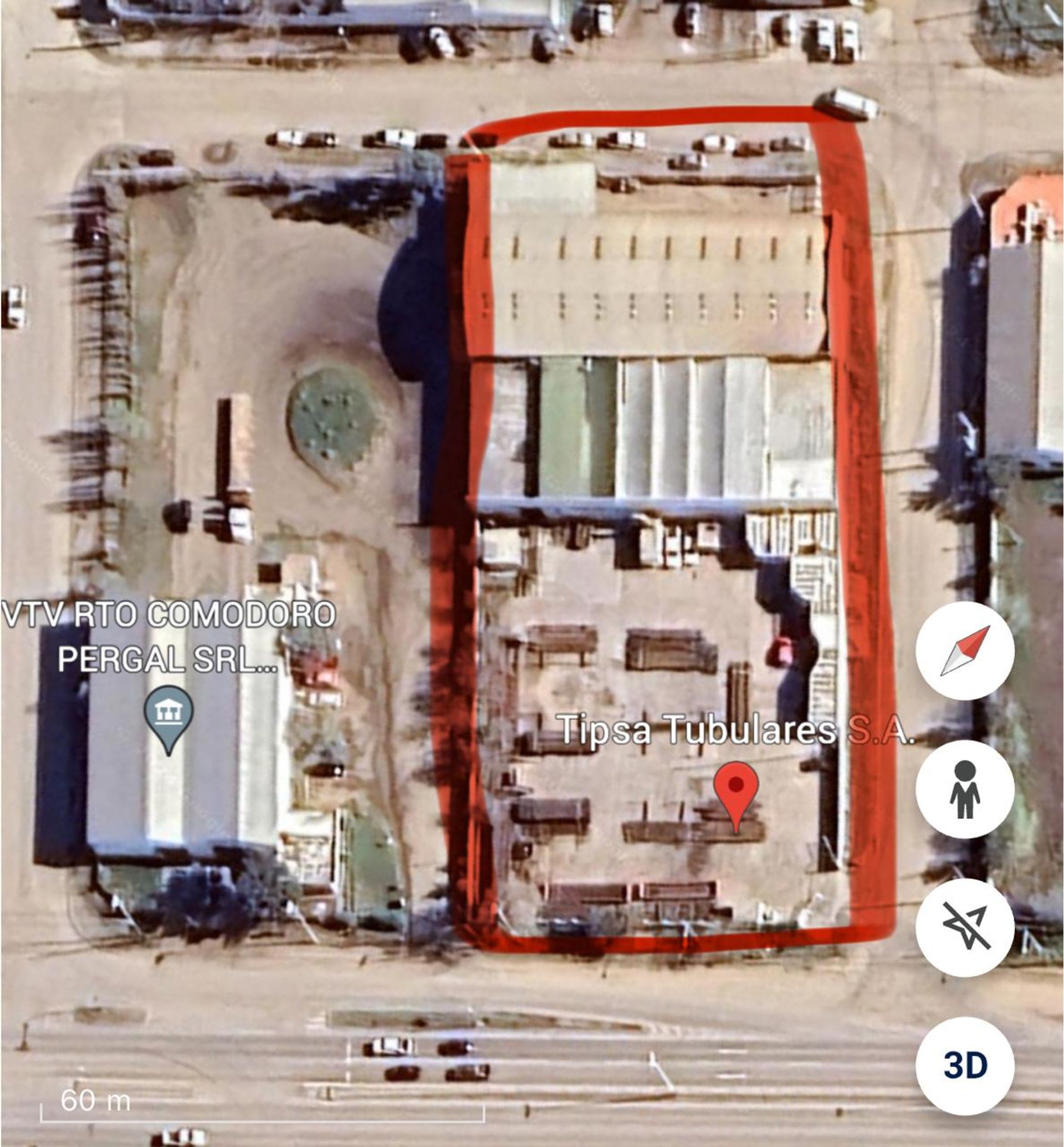Open Street View with the pegman button
Screen dimensions: 1064x1147
click(965, 790)
